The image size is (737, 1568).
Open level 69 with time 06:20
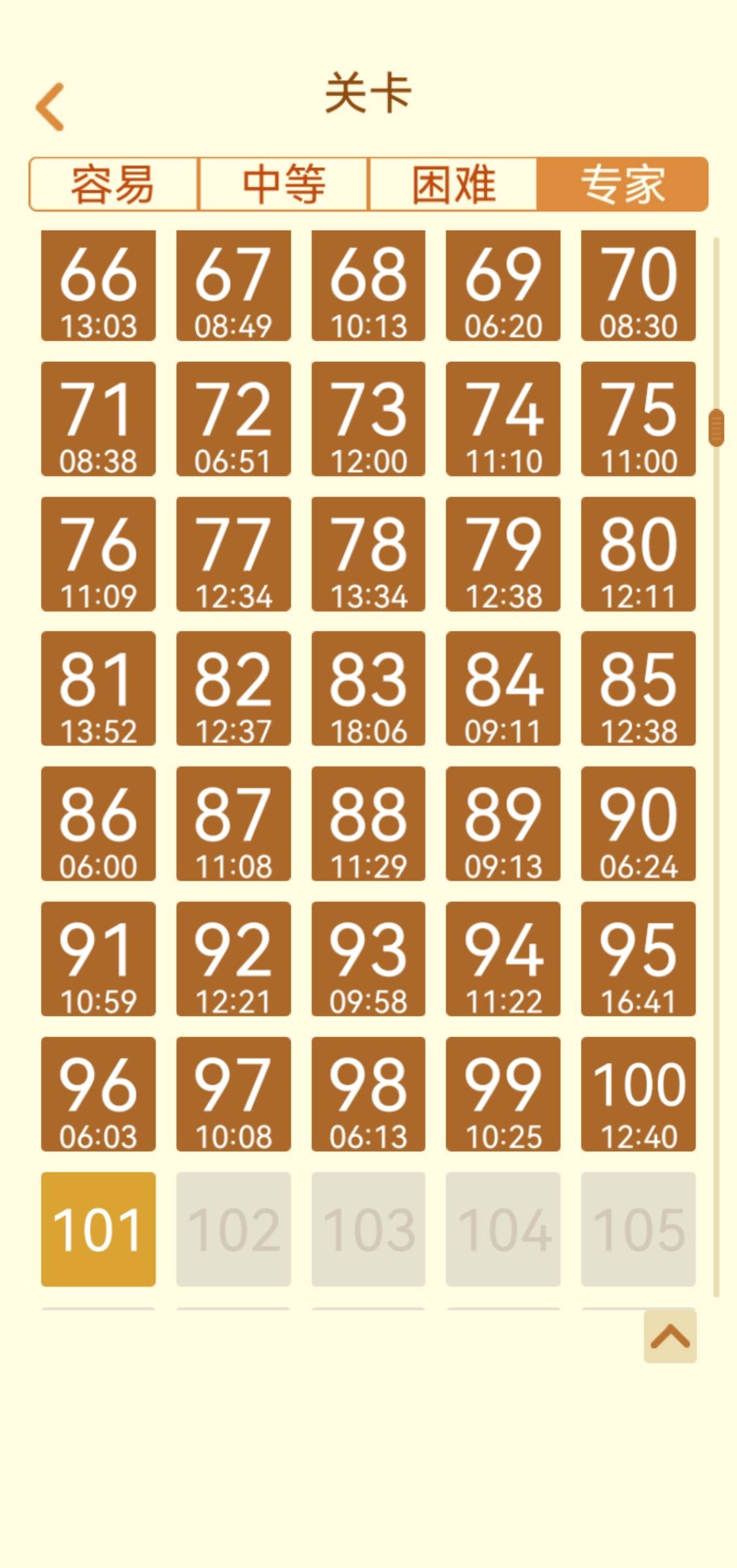click(x=503, y=286)
